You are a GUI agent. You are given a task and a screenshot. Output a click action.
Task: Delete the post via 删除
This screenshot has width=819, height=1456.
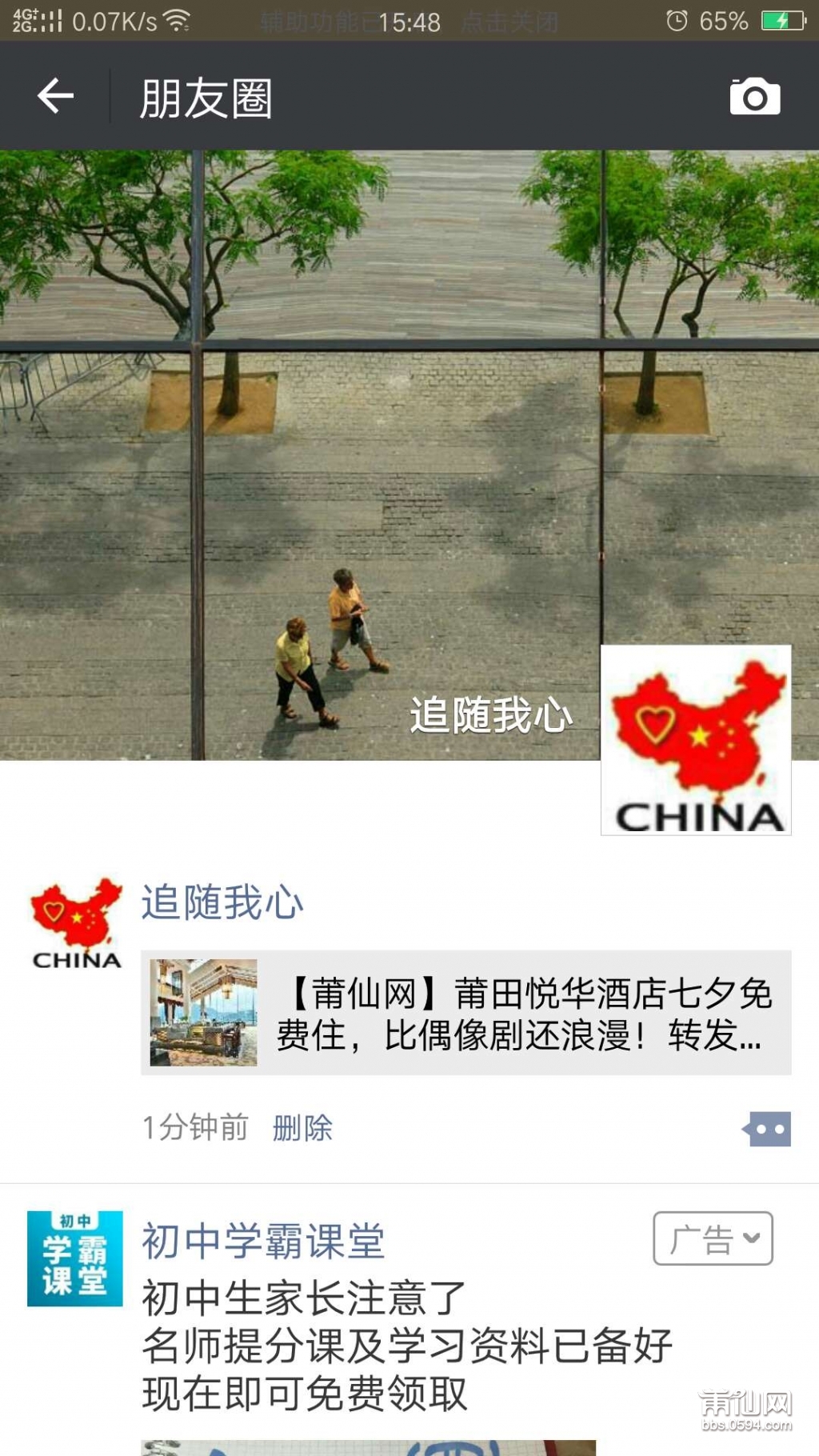[x=302, y=1128]
